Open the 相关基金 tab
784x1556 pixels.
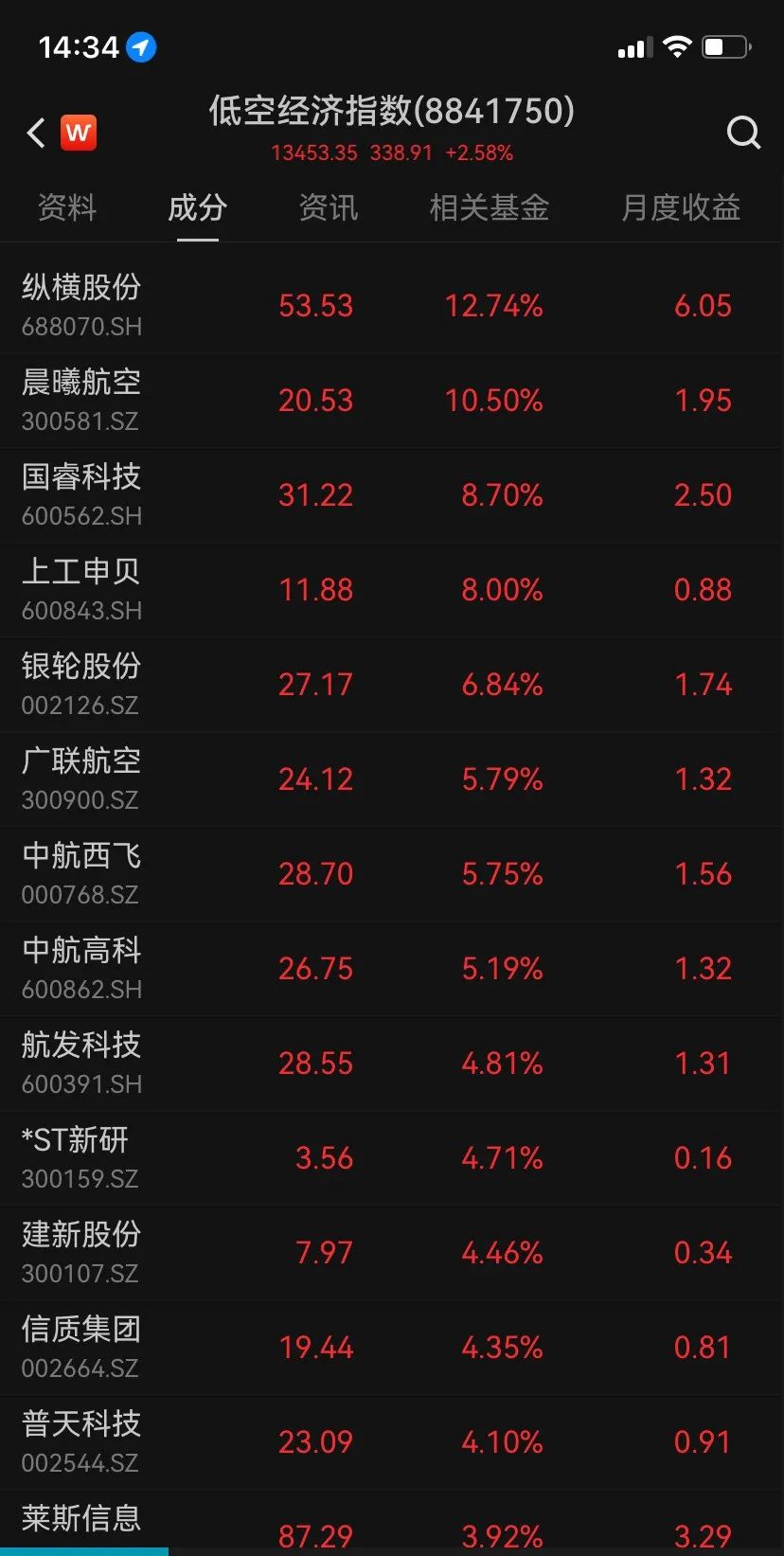coord(490,207)
